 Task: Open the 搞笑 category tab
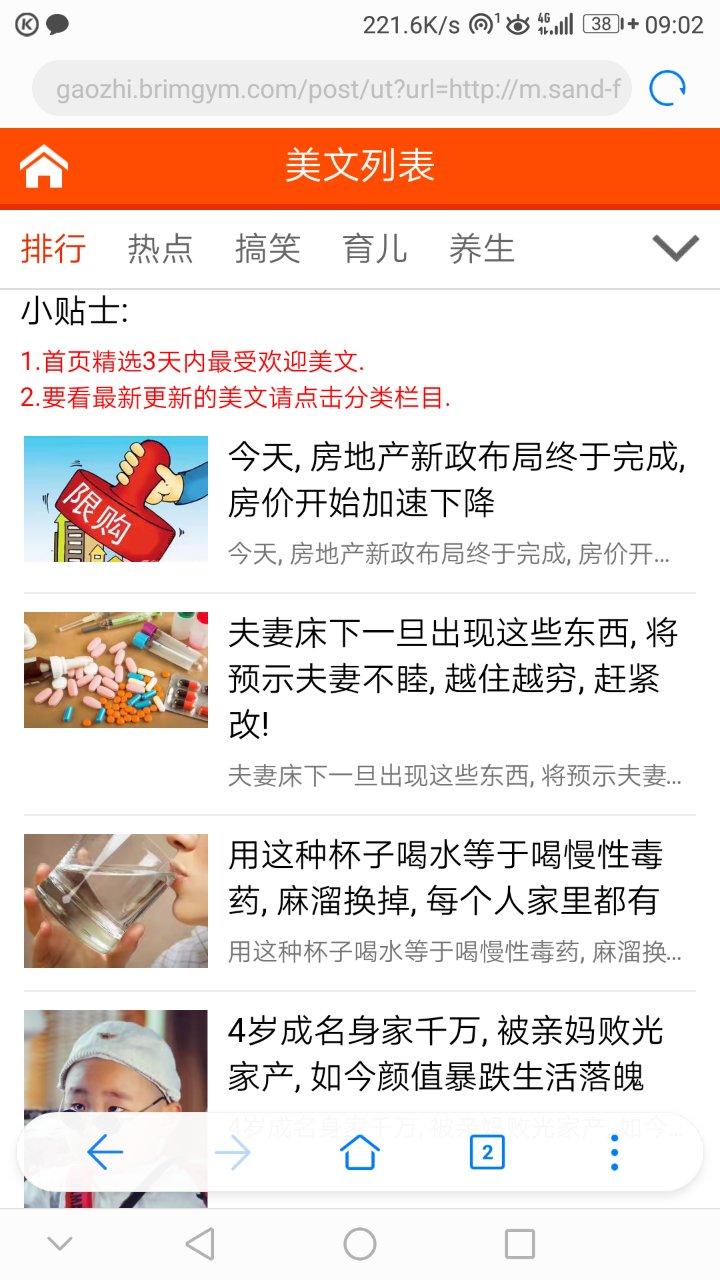coord(267,248)
